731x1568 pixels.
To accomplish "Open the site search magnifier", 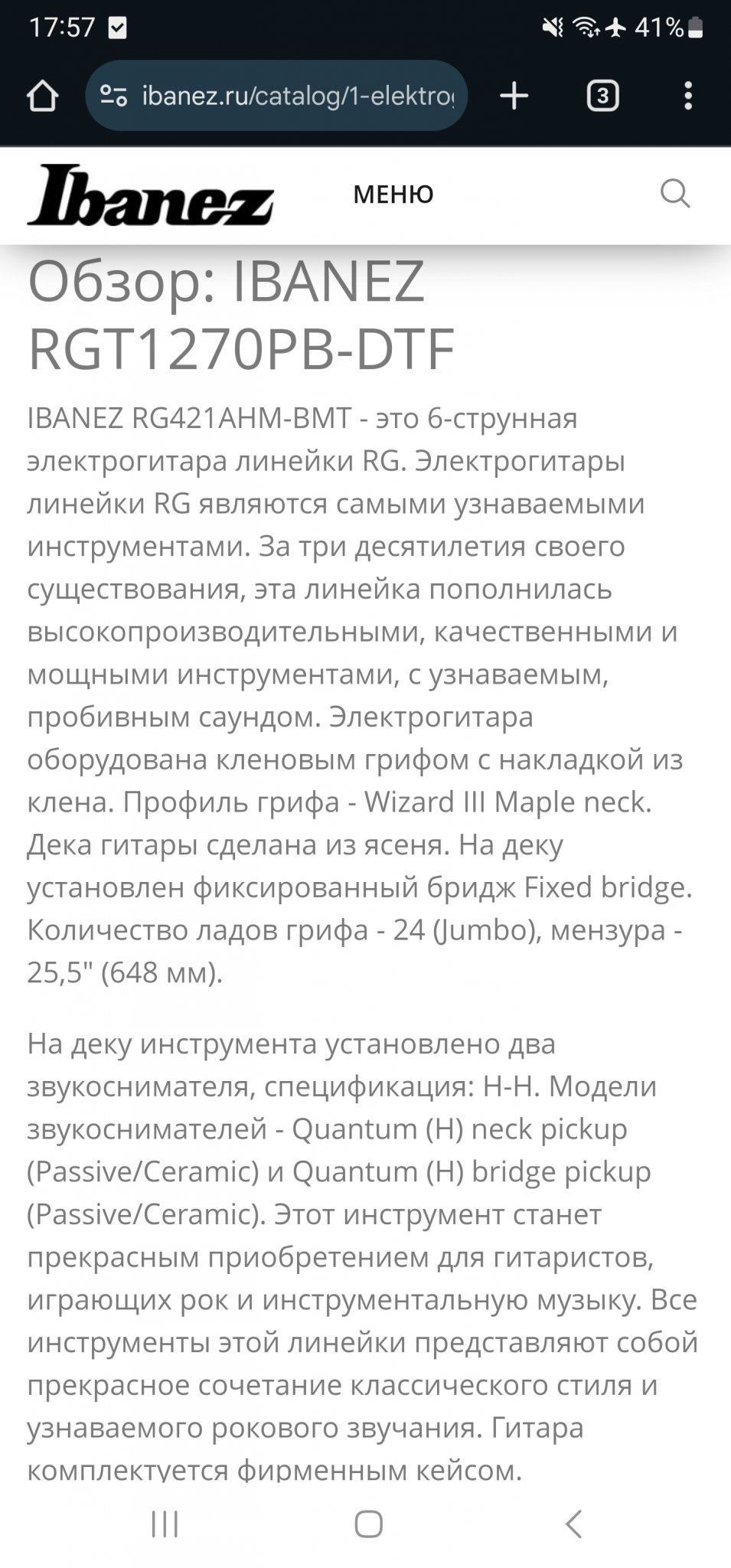I will pos(674,194).
